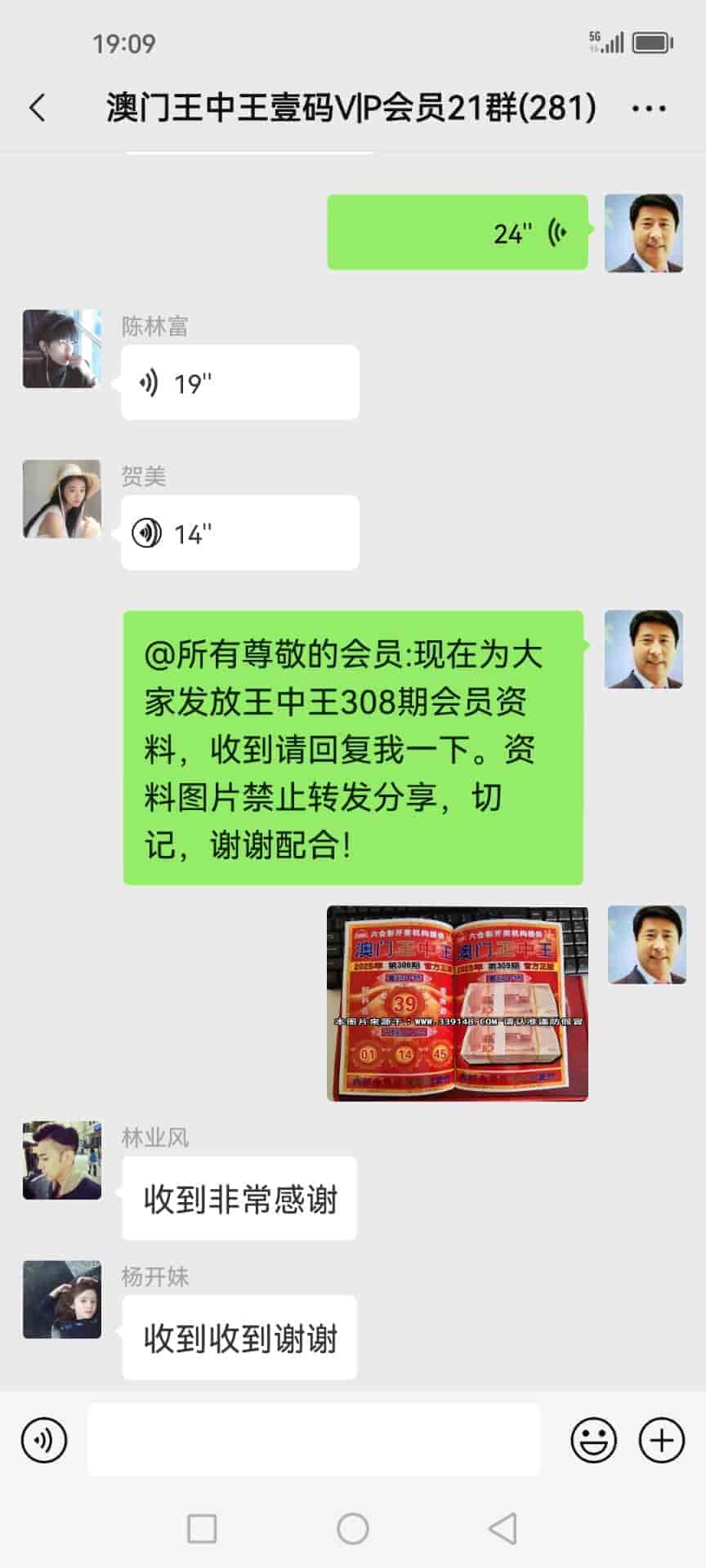
Task: View 林业风's profile avatar
Action: [x=62, y=1160]
